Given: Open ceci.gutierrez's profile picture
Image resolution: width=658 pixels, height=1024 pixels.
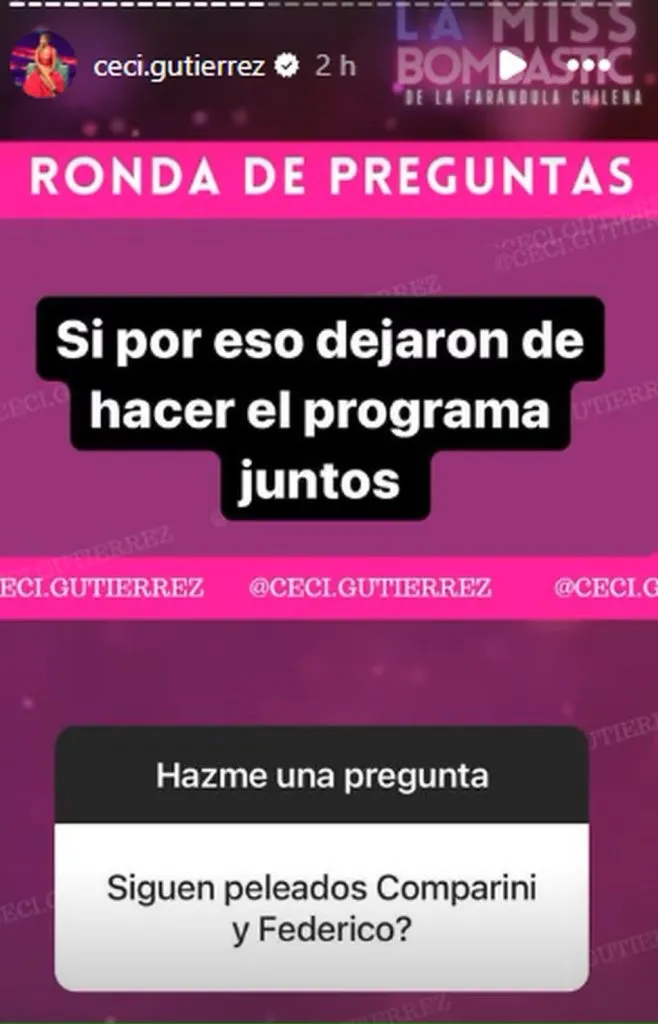Looking at the screenshot, I should 42,65.
